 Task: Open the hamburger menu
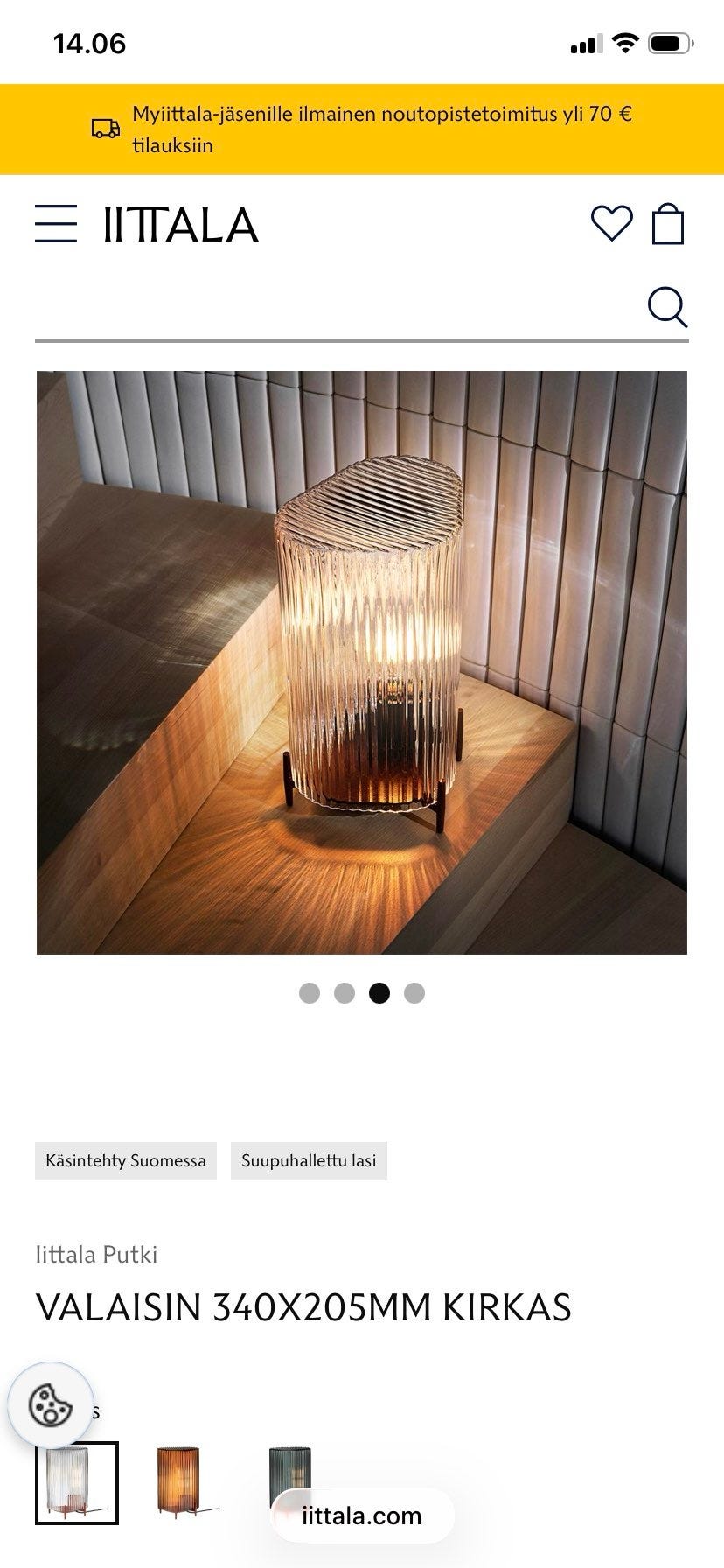tap(56, 224)
